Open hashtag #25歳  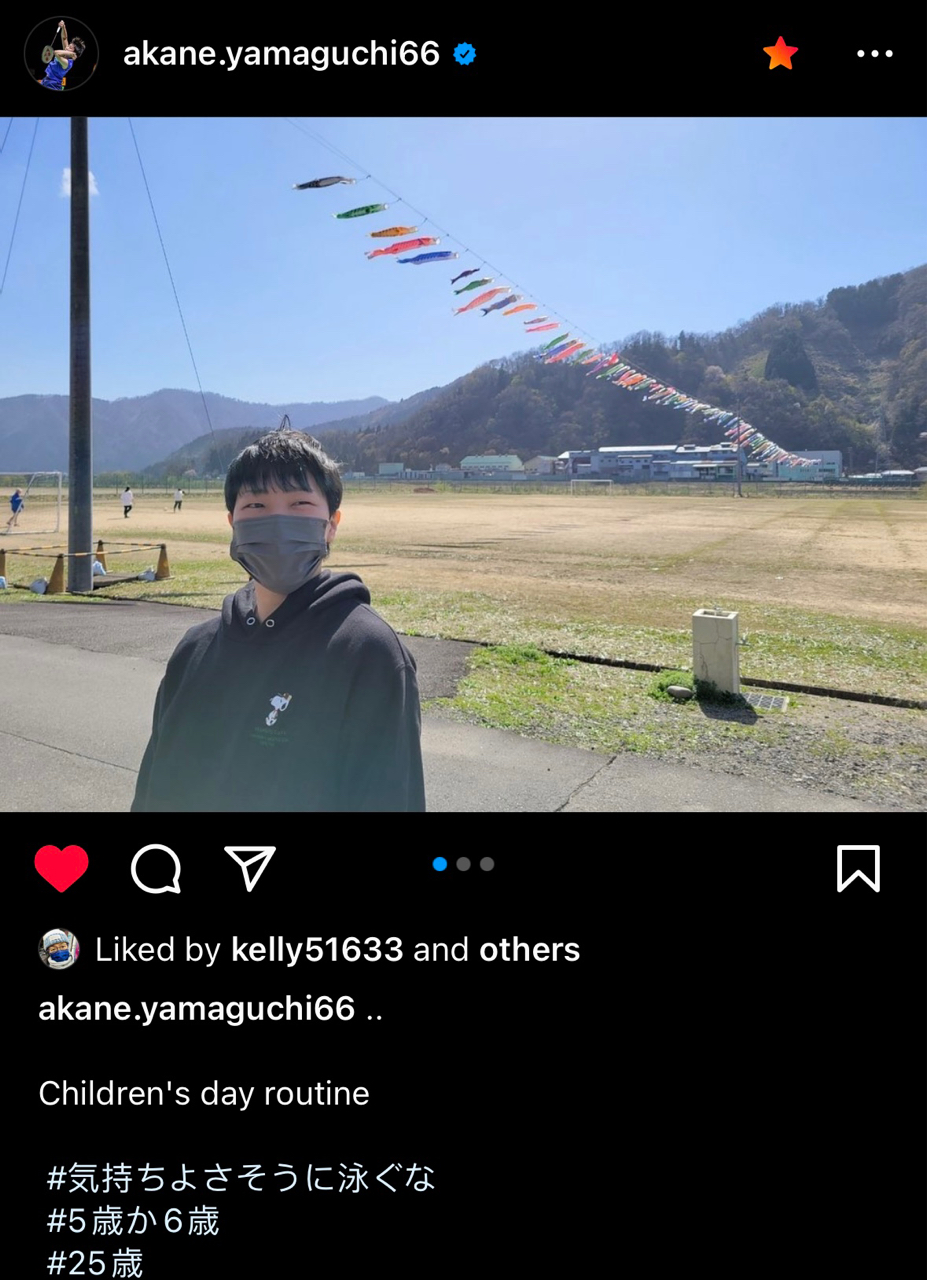coord(96,1263)
